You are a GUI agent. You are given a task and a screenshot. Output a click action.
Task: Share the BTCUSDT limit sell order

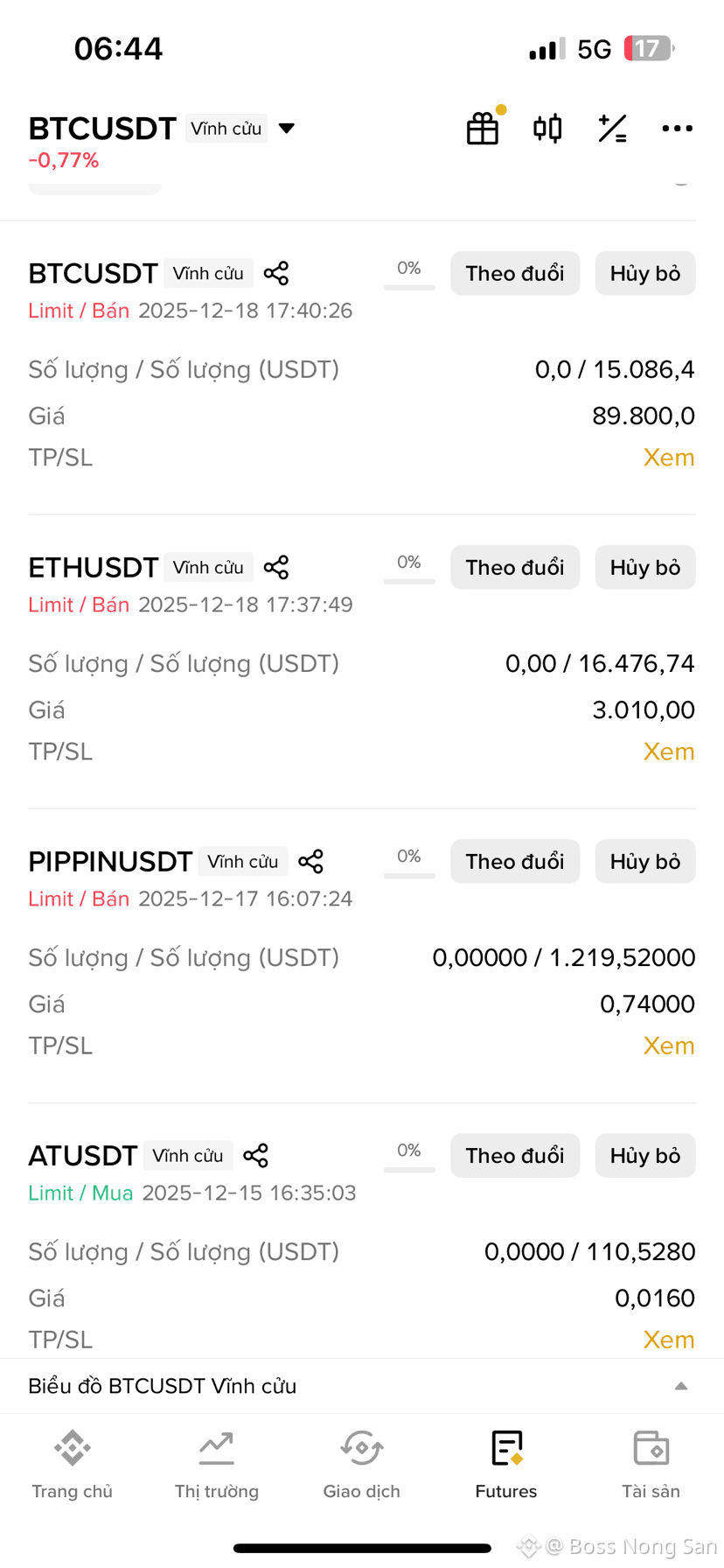(x=276, y=273)
